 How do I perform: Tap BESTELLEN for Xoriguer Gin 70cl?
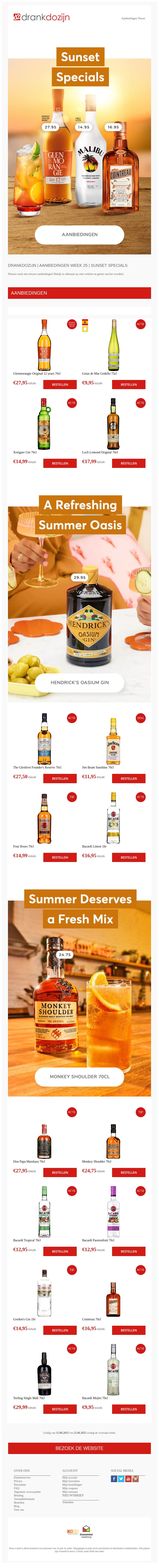(x=60, y=463)
